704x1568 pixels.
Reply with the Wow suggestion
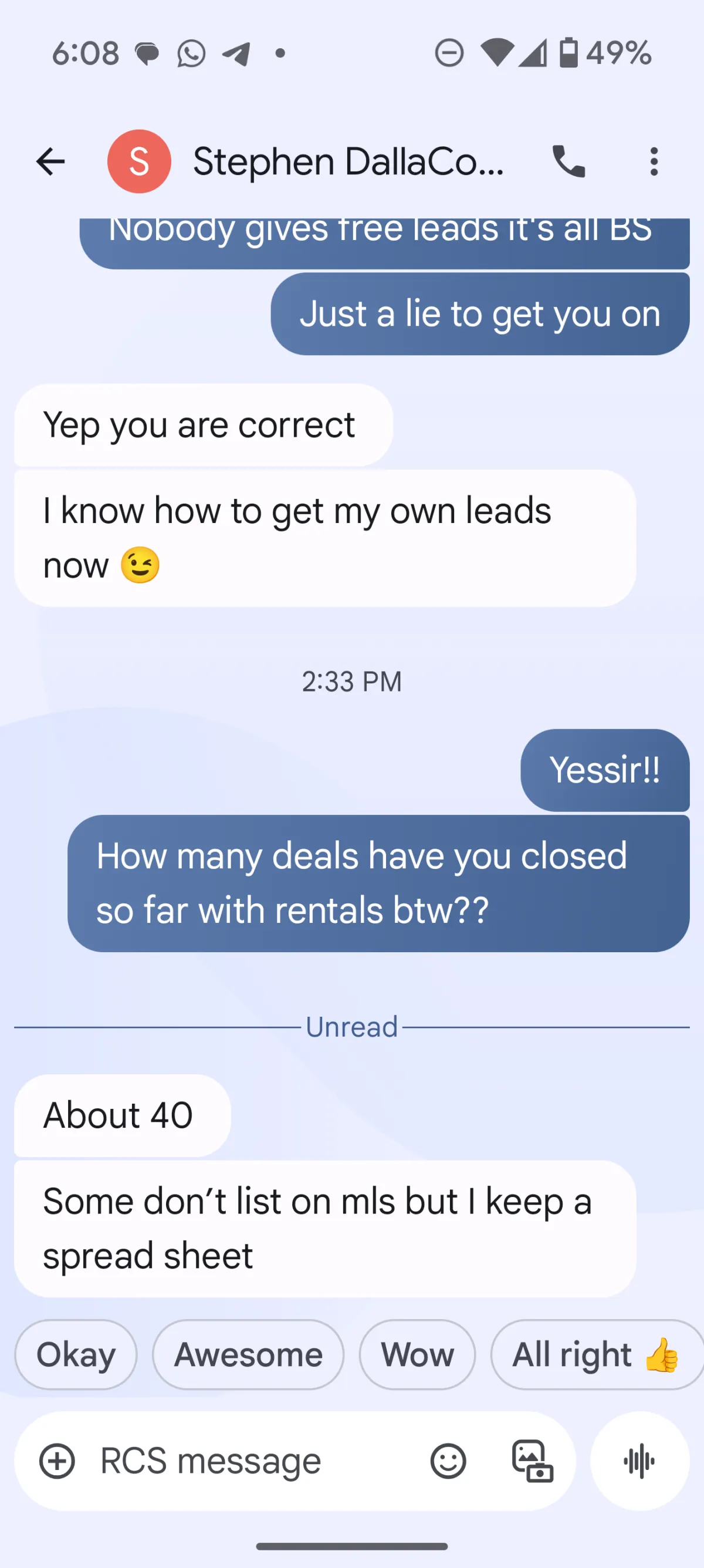(417, 1354)
